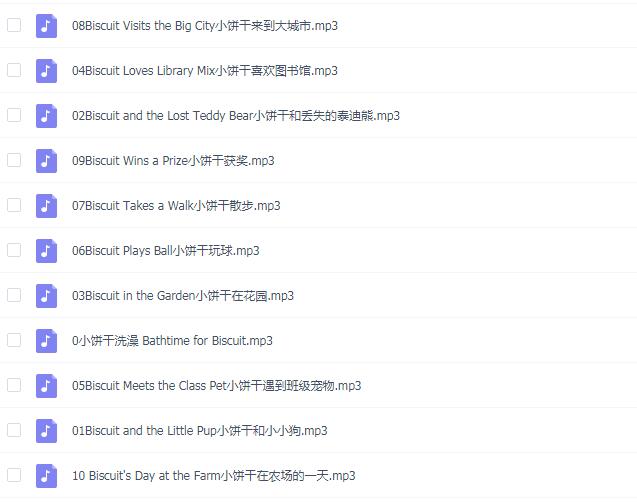The height and width of the screenshot is (502, 637).
Task: Open 04Biscuit Loves Library Mix mp3
Action: point(205,71)
